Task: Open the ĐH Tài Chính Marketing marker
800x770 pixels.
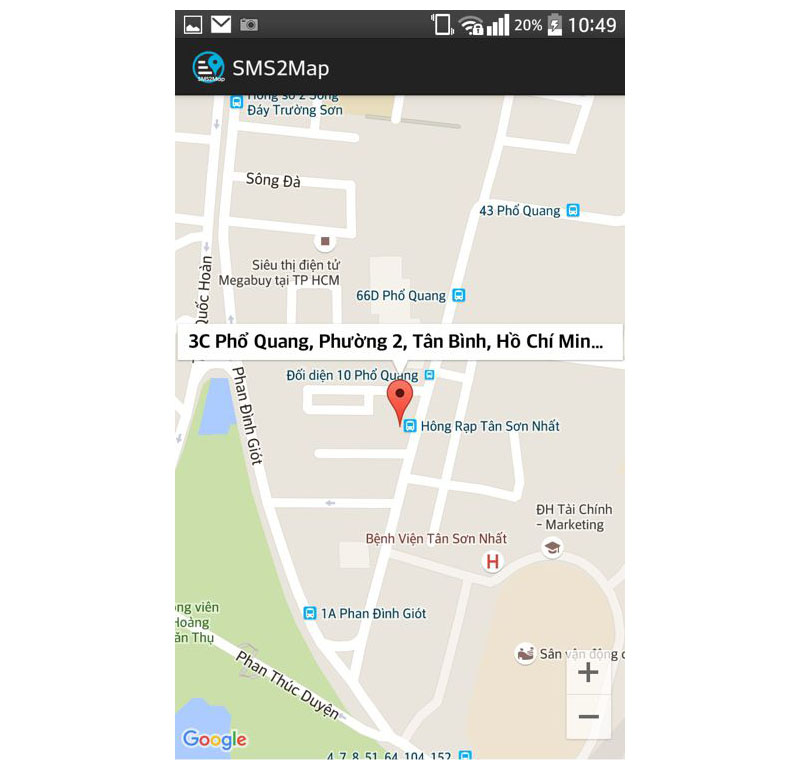Action: pos(551,547)
